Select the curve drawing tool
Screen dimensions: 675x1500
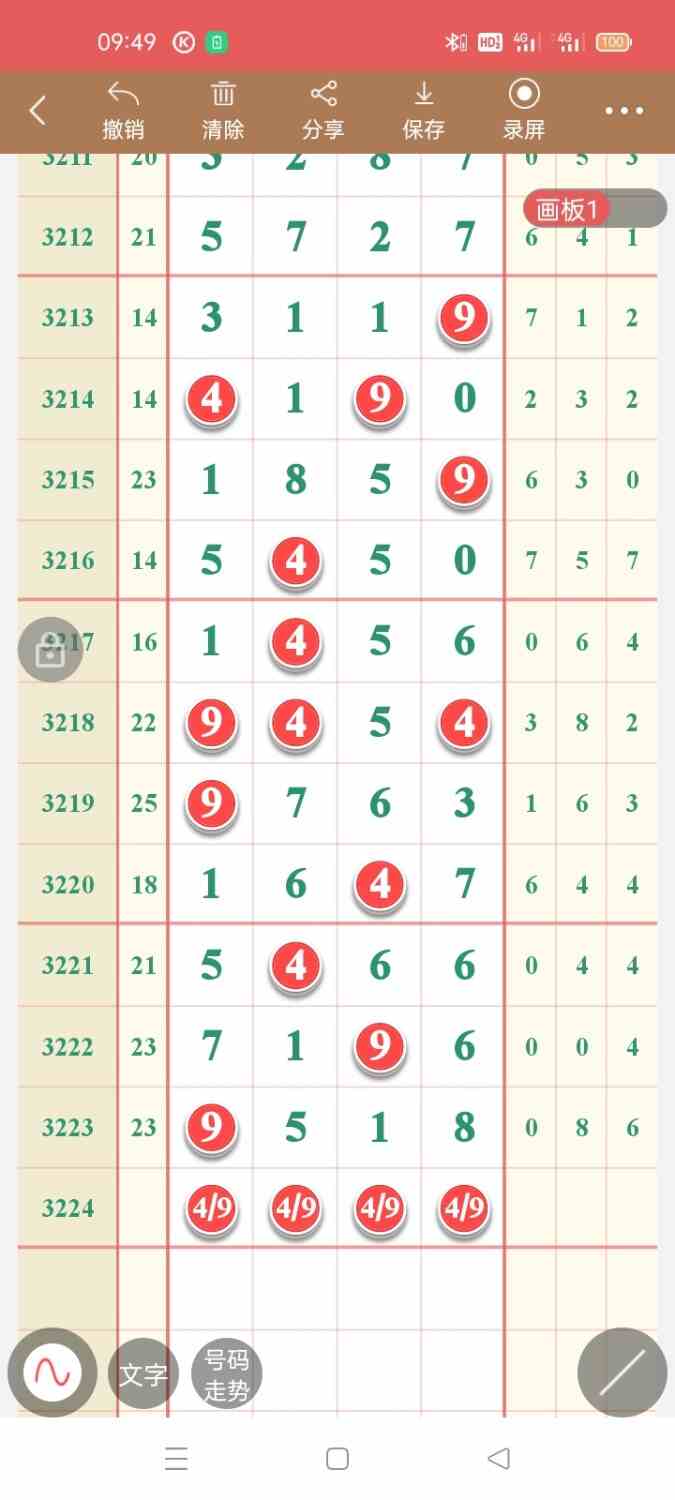point(52,1373)
